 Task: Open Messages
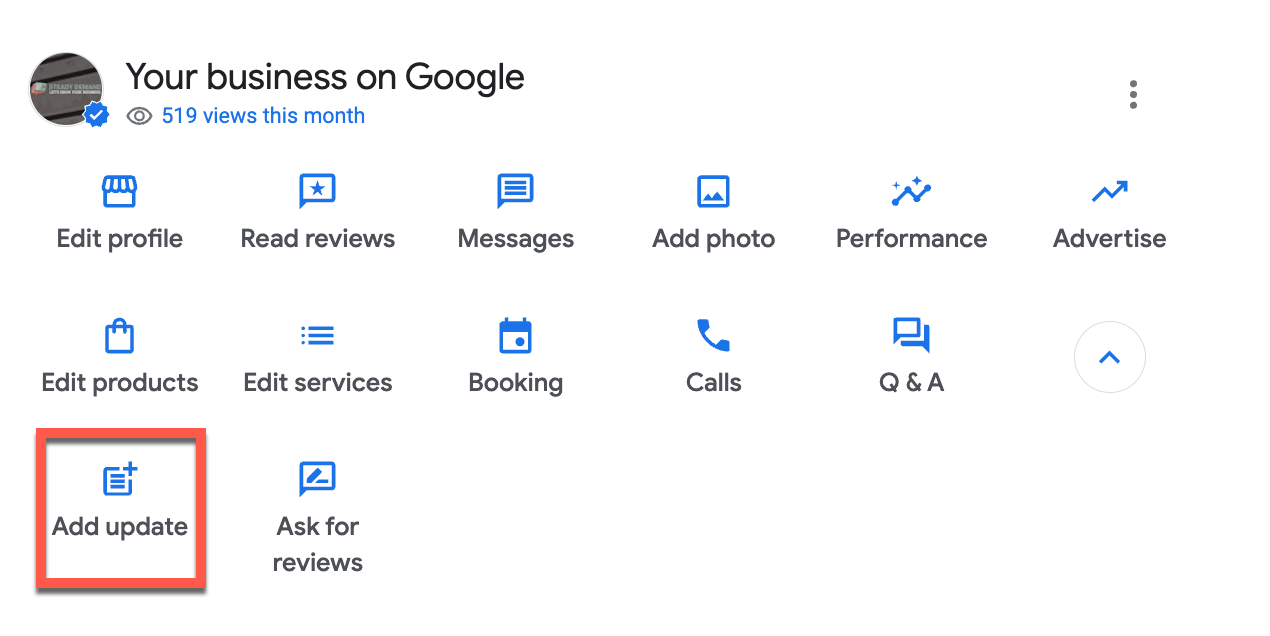(x=515, y=212)
